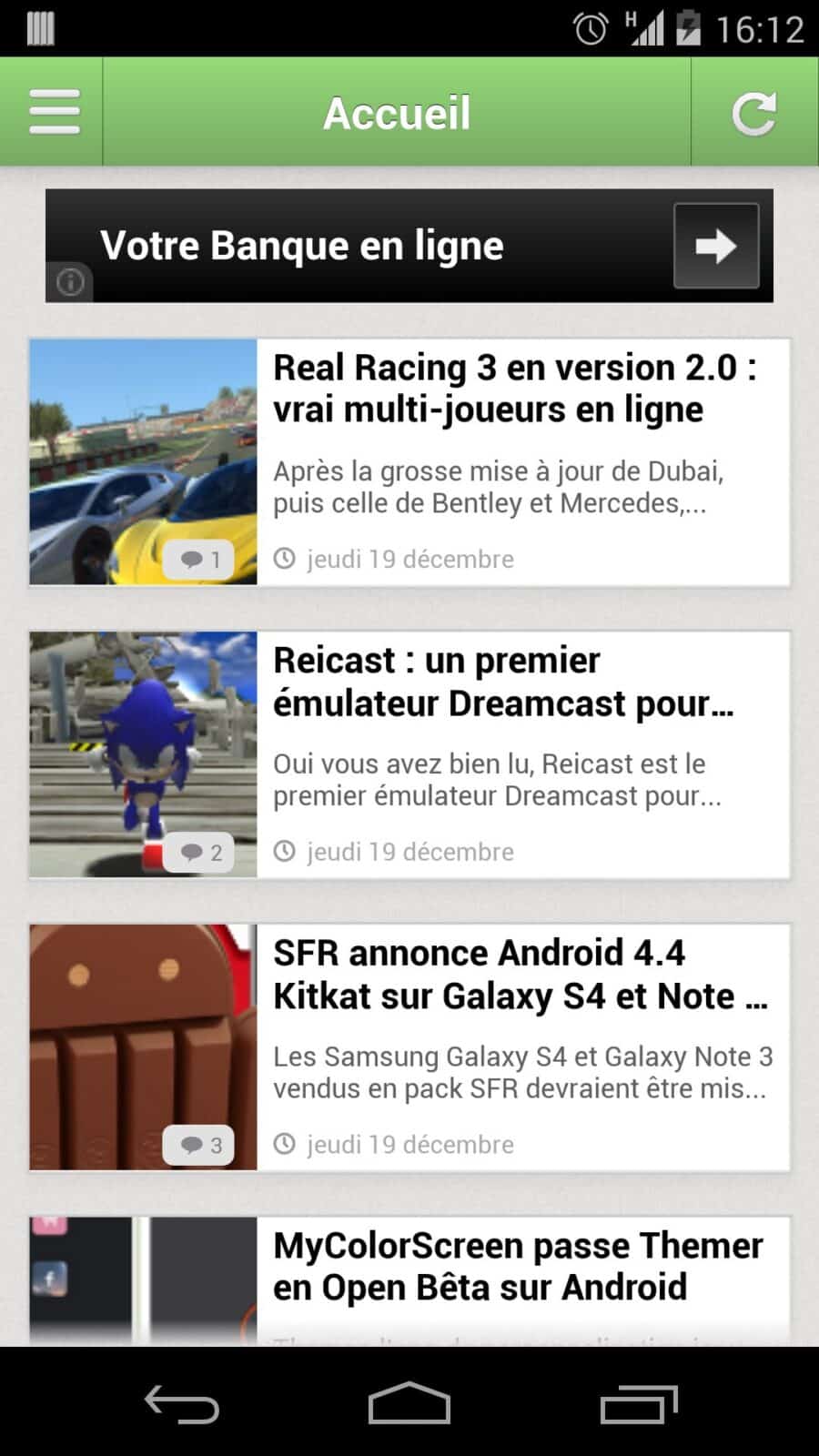Refresh the Accueil news feed
Image resolution: width=819 pixels, height=1456 pixels.
pos(753,113)
